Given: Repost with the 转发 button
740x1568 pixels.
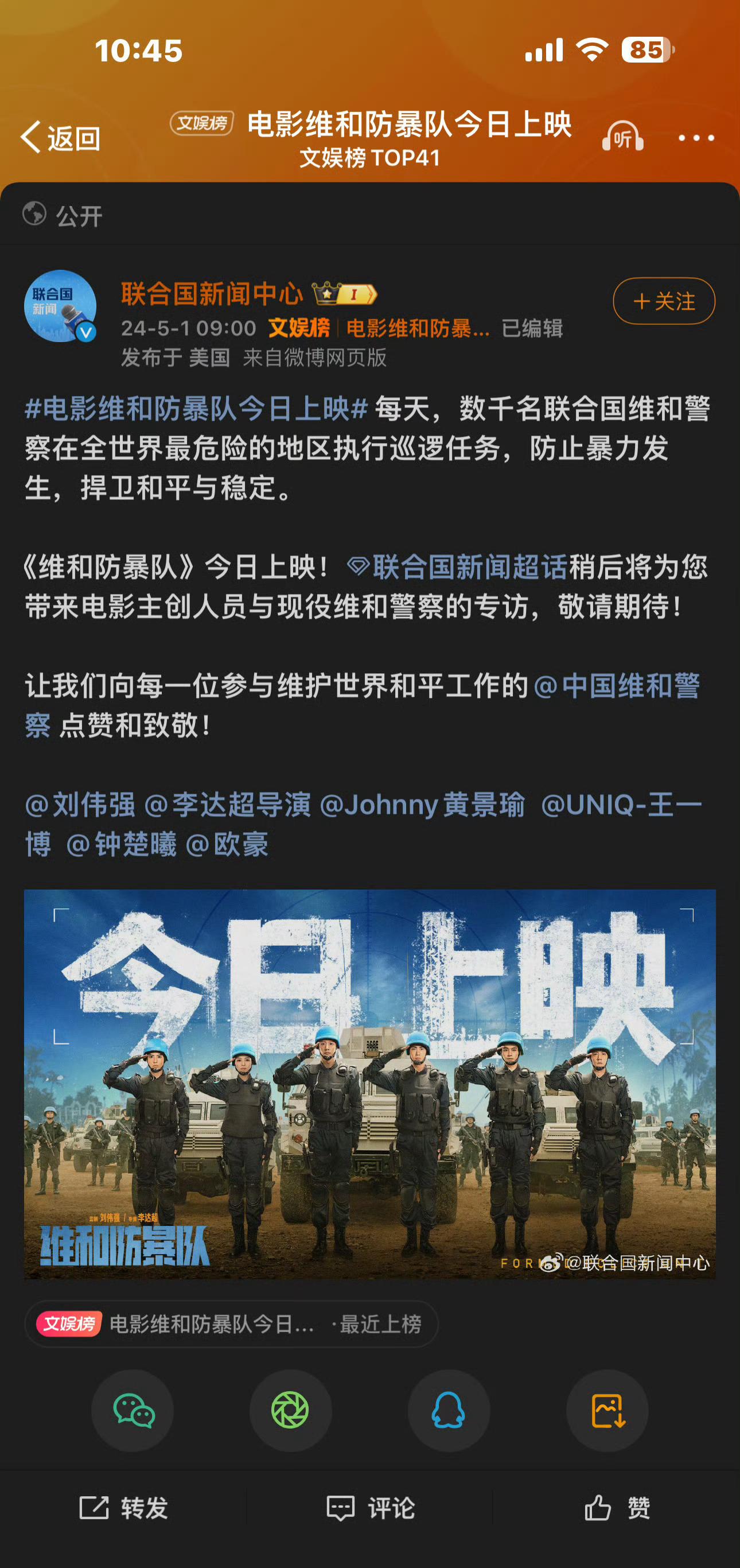Looking at the screenshot, I should point(123,1508).
